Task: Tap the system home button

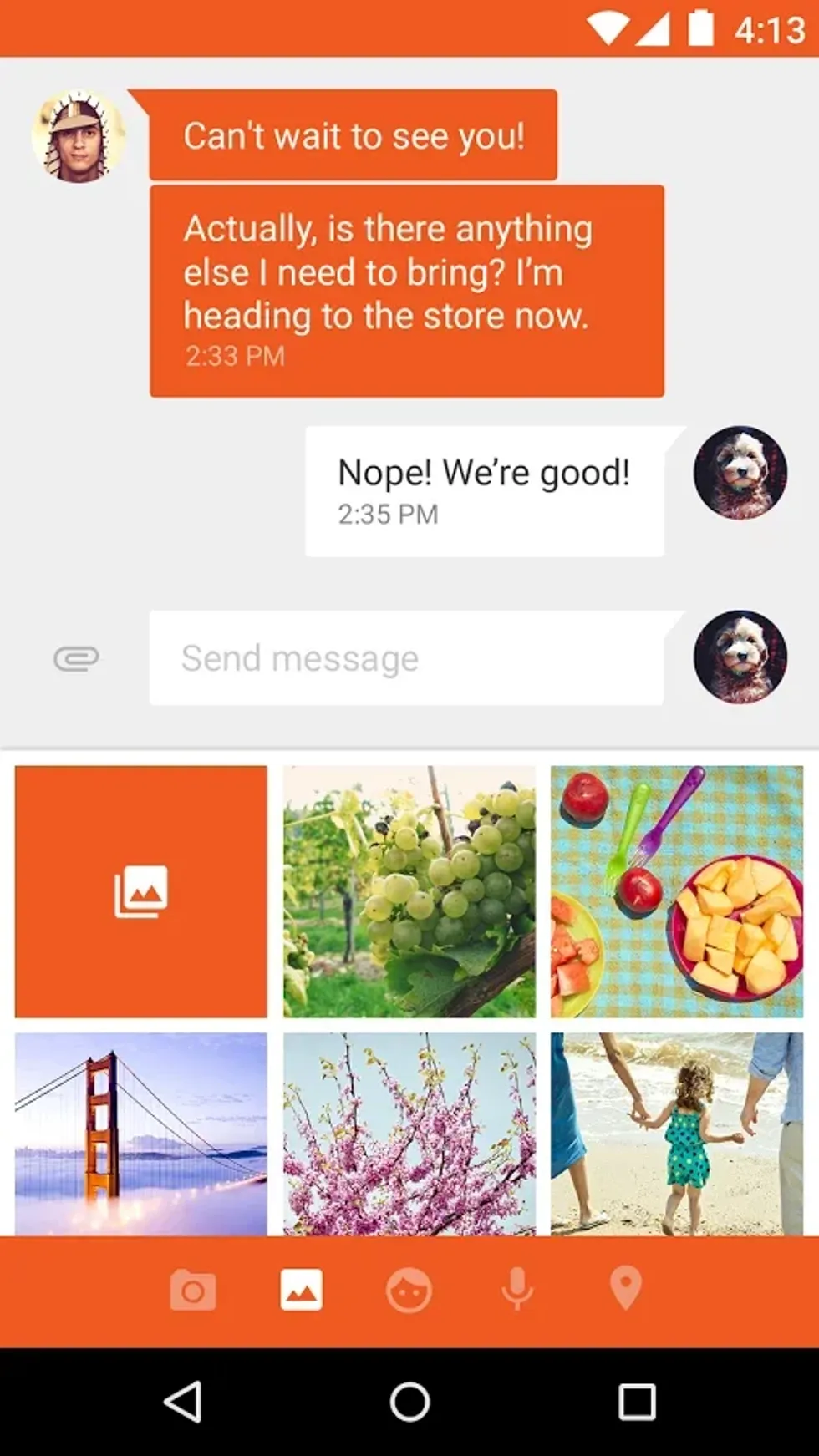Action: click(x=409, y=1402)
